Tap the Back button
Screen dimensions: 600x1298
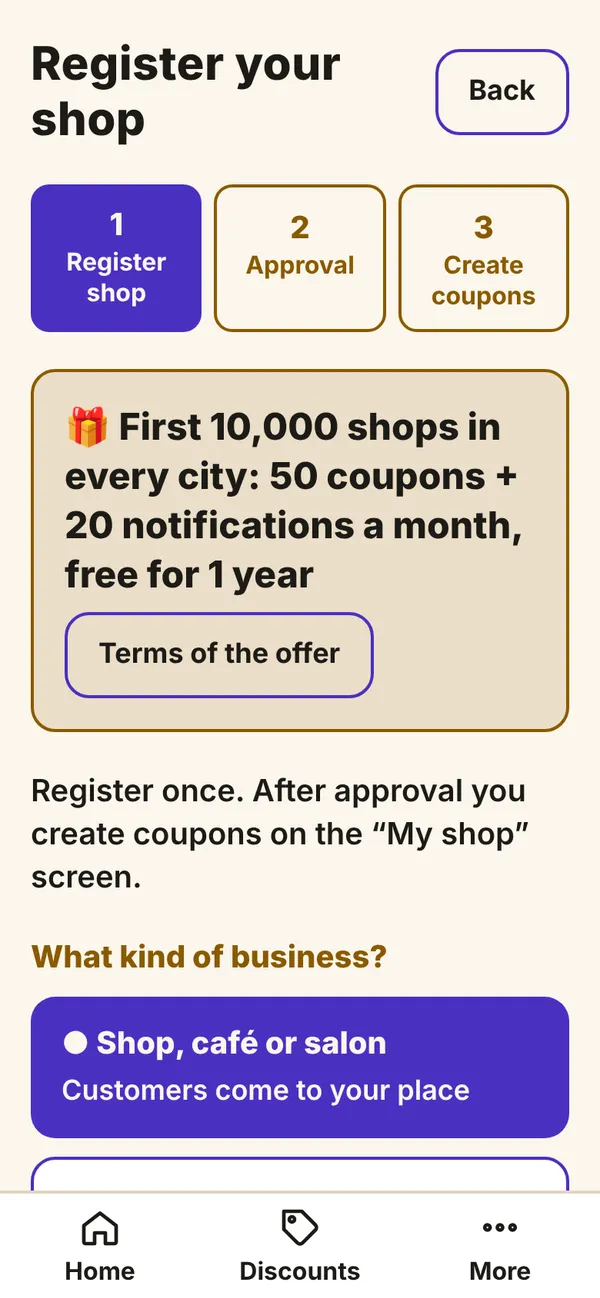(502, 92)
